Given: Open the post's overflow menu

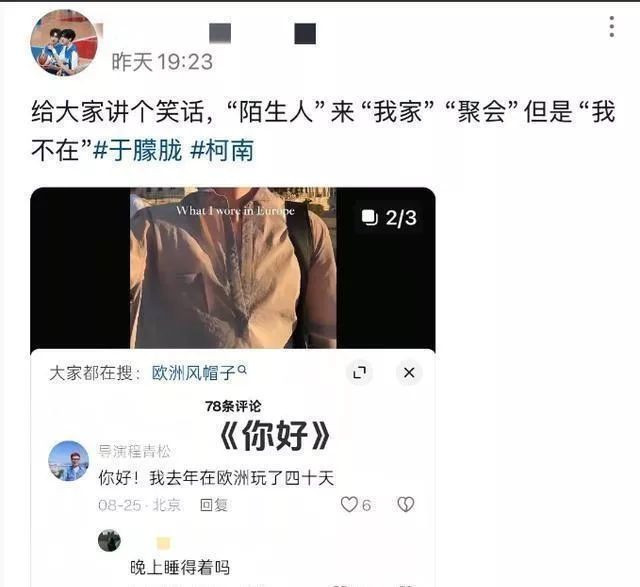Looking at the screenshot, I should 611,27.
